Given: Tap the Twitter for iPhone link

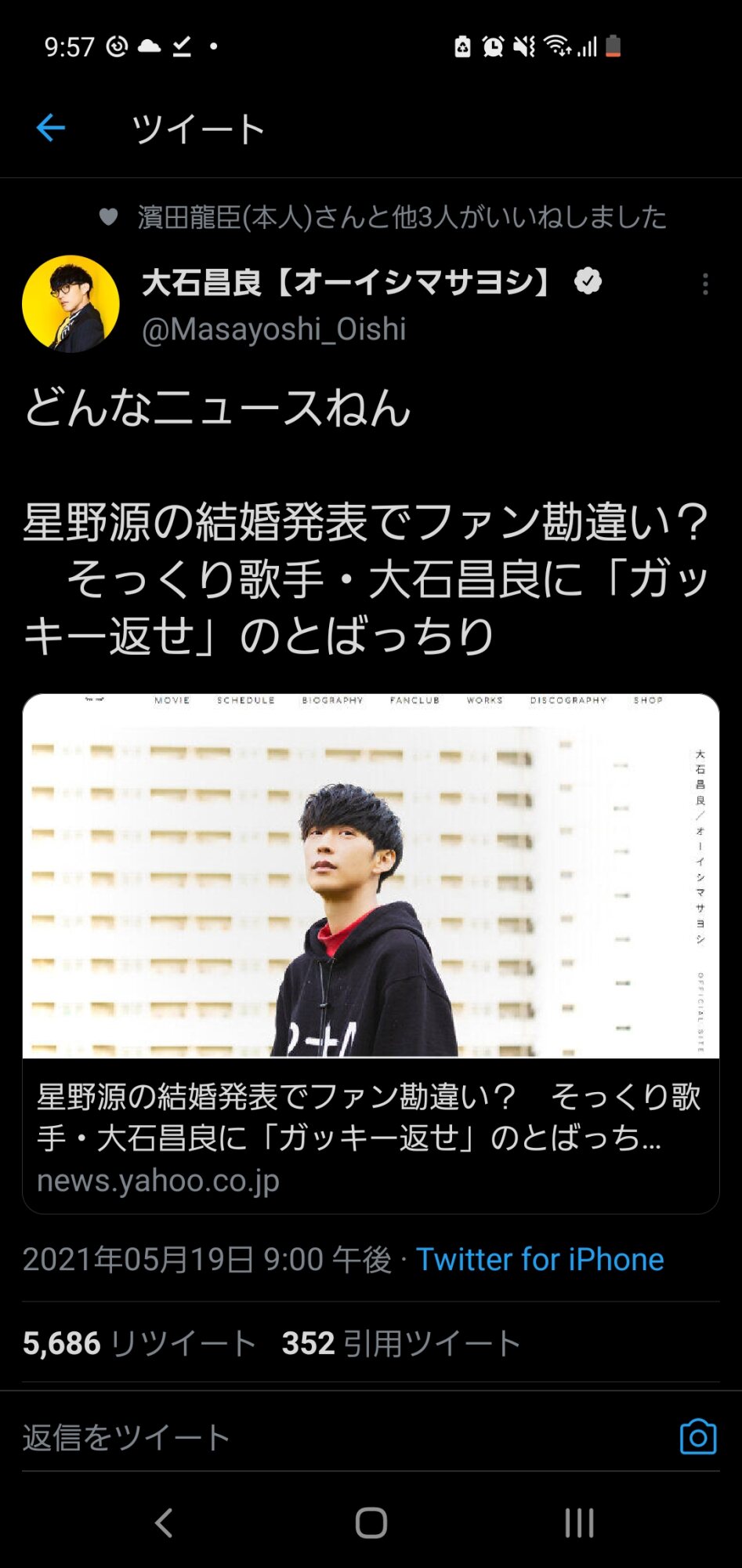Looking at the screenshot, I should click(x=540, y=1260).
